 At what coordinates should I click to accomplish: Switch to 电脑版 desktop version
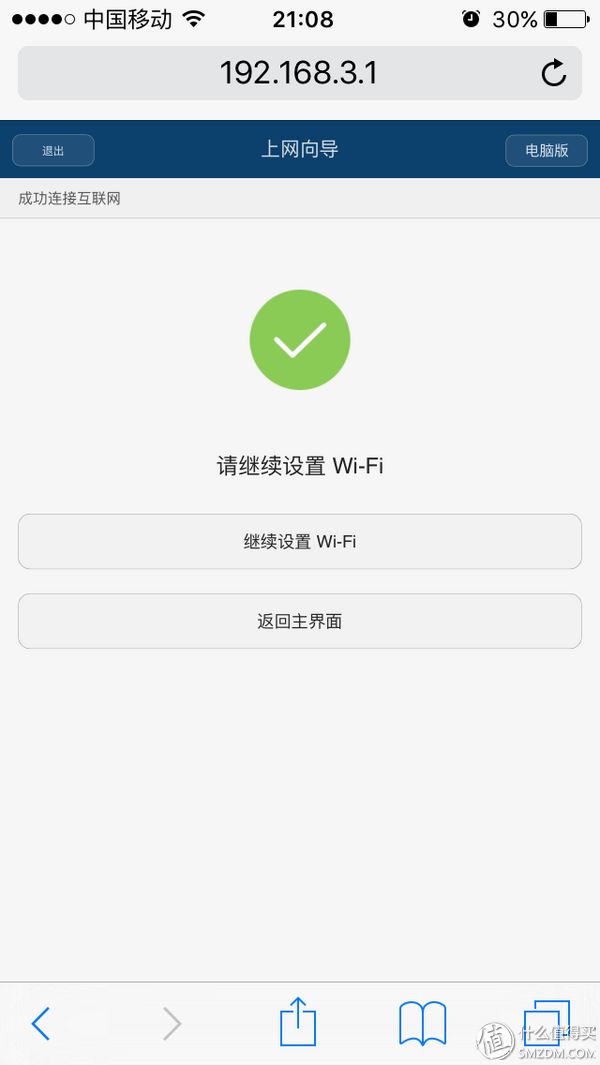click(546, 150)
